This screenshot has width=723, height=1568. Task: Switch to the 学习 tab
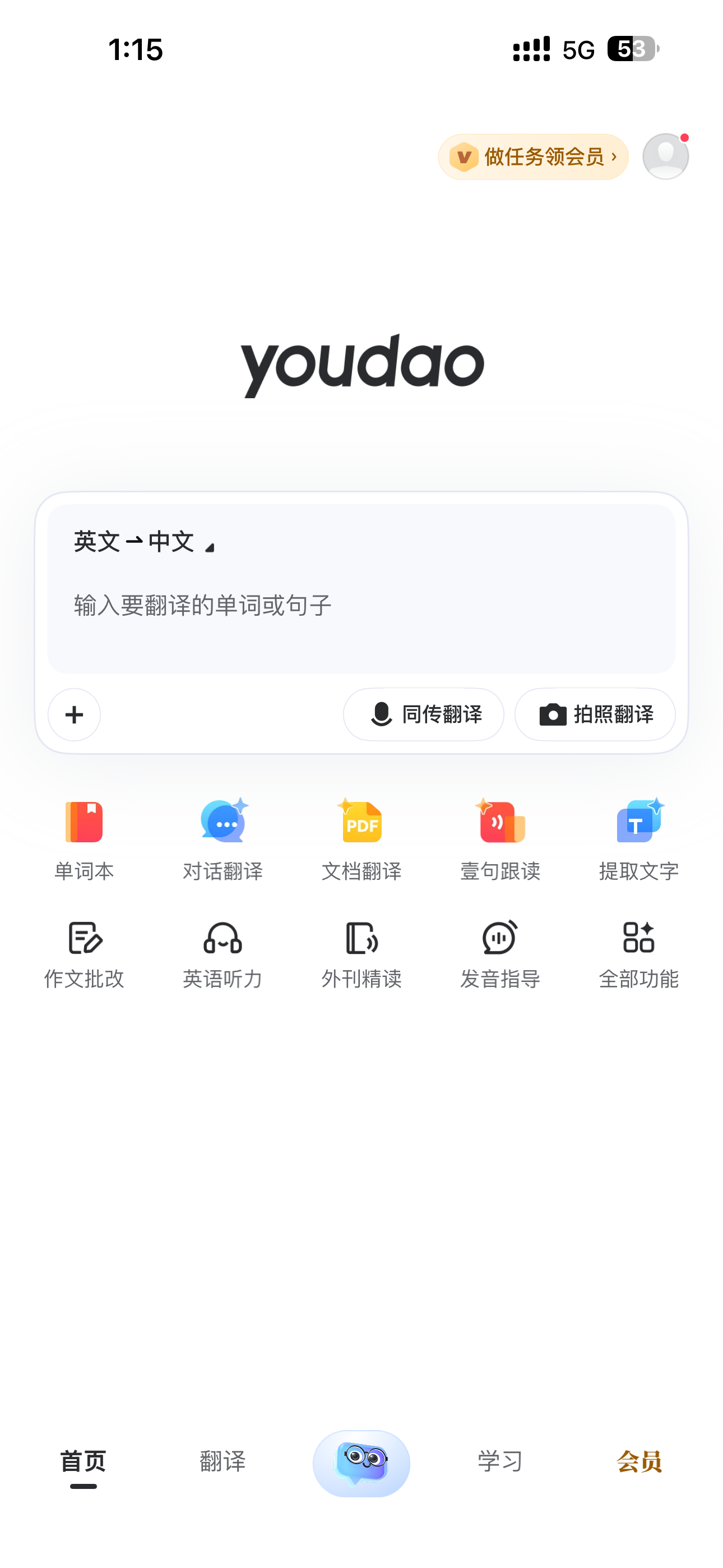click(500, 1461)
